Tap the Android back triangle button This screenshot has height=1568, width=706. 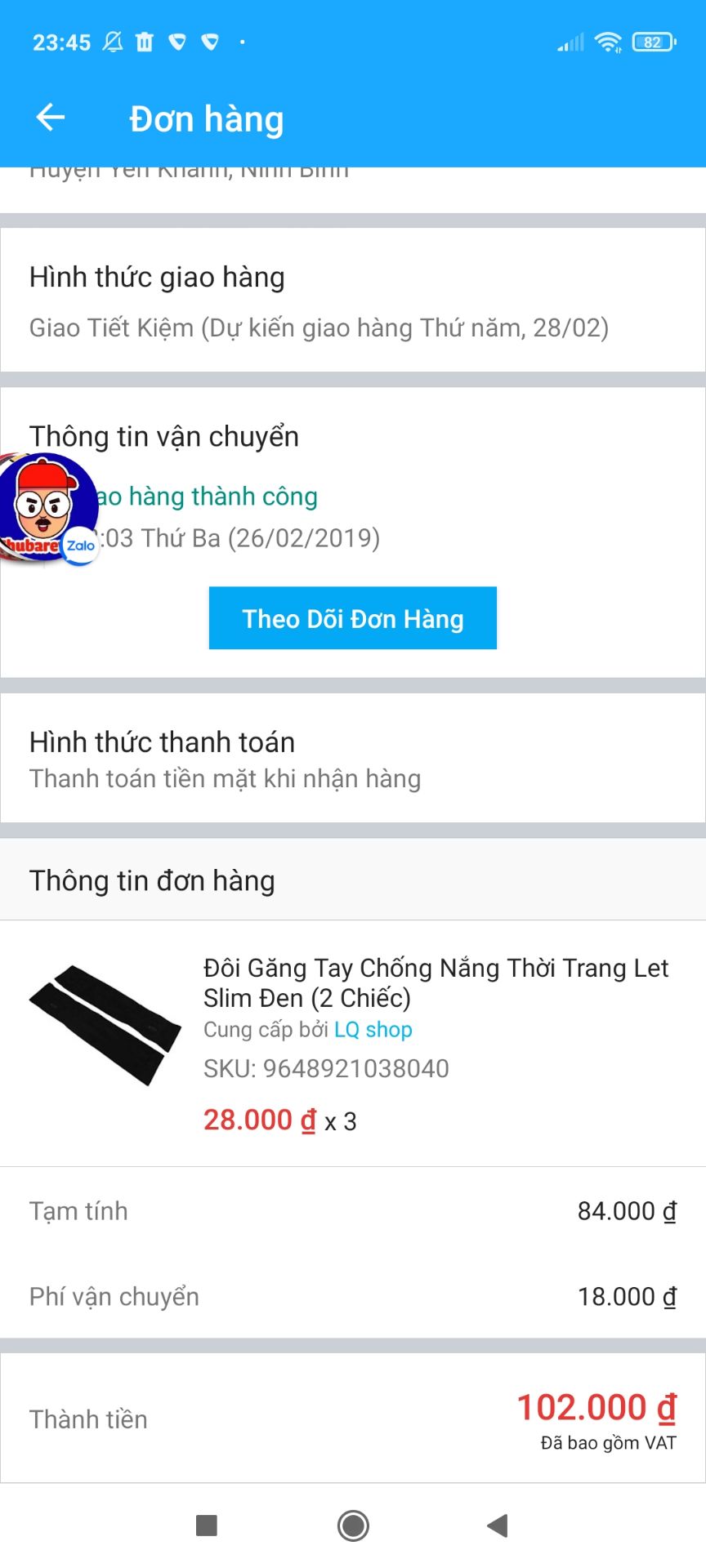[x=498, y=1526]
